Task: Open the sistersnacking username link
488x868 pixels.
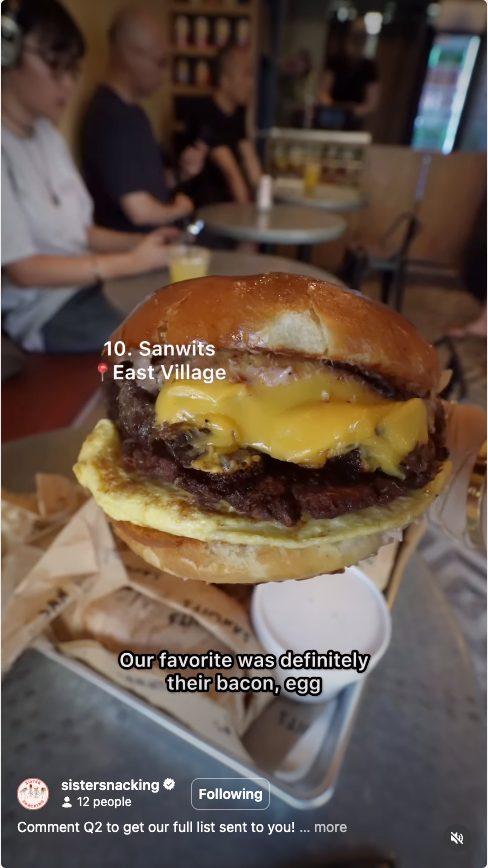Action: click(x=110, y=785)
